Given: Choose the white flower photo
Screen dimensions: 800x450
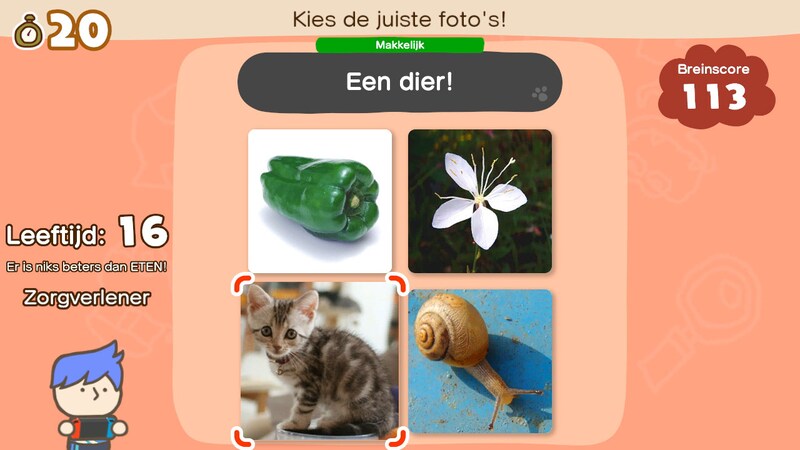Looking at the screenshot, I should point(479,201).
